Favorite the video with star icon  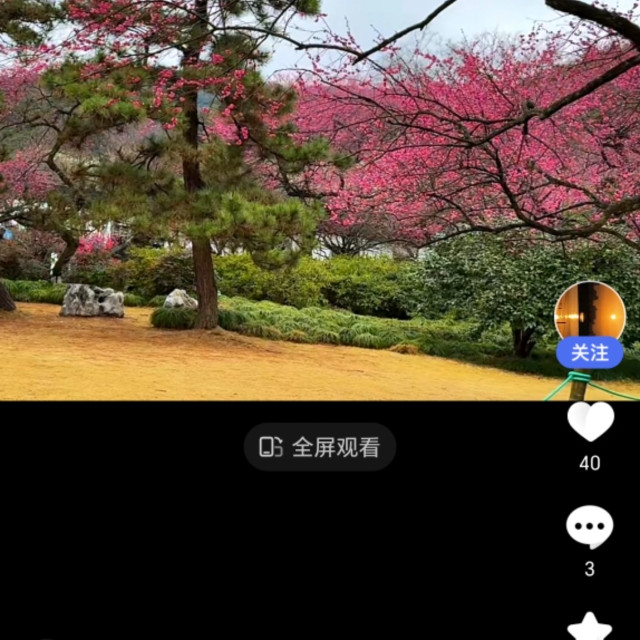coord(590,627)
